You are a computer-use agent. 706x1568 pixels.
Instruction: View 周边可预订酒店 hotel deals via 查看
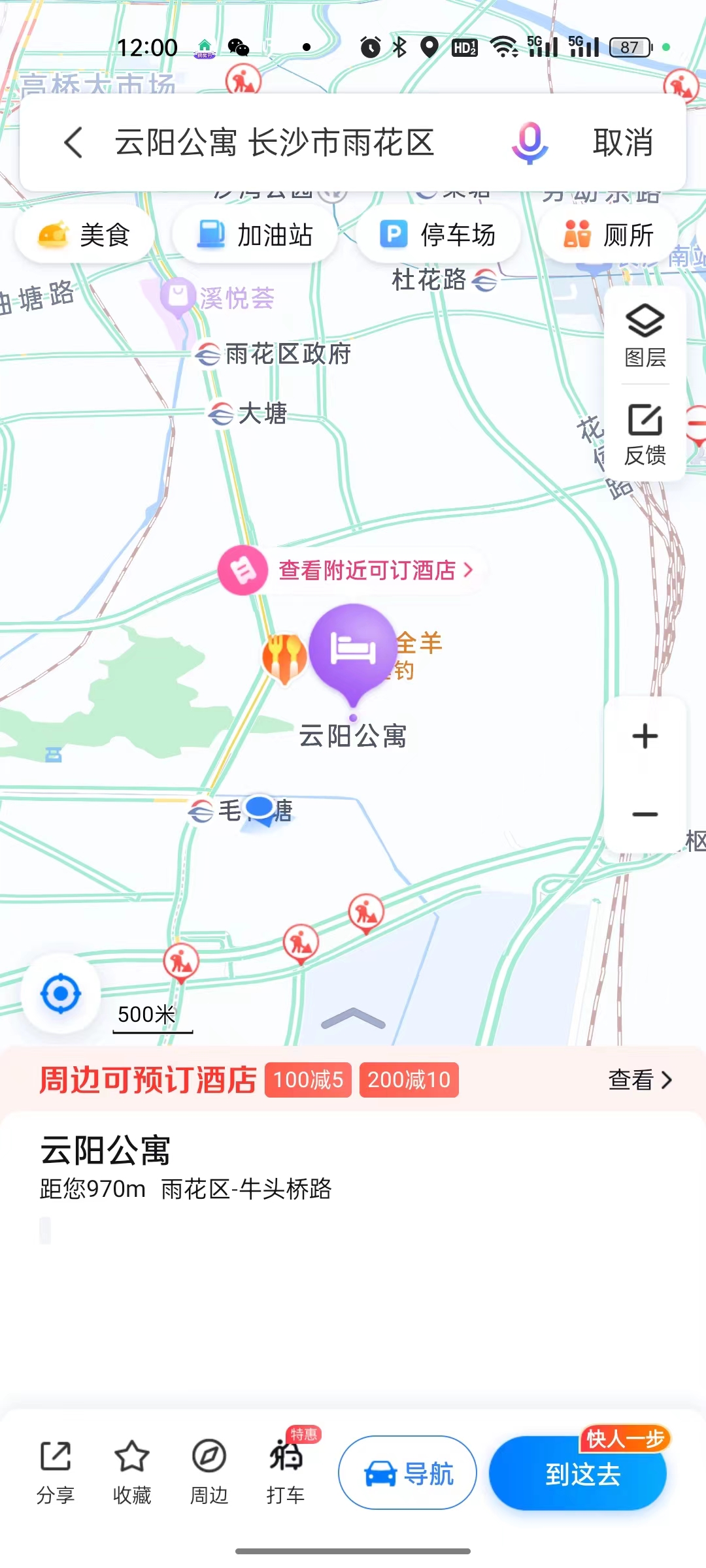point(639,1080)
